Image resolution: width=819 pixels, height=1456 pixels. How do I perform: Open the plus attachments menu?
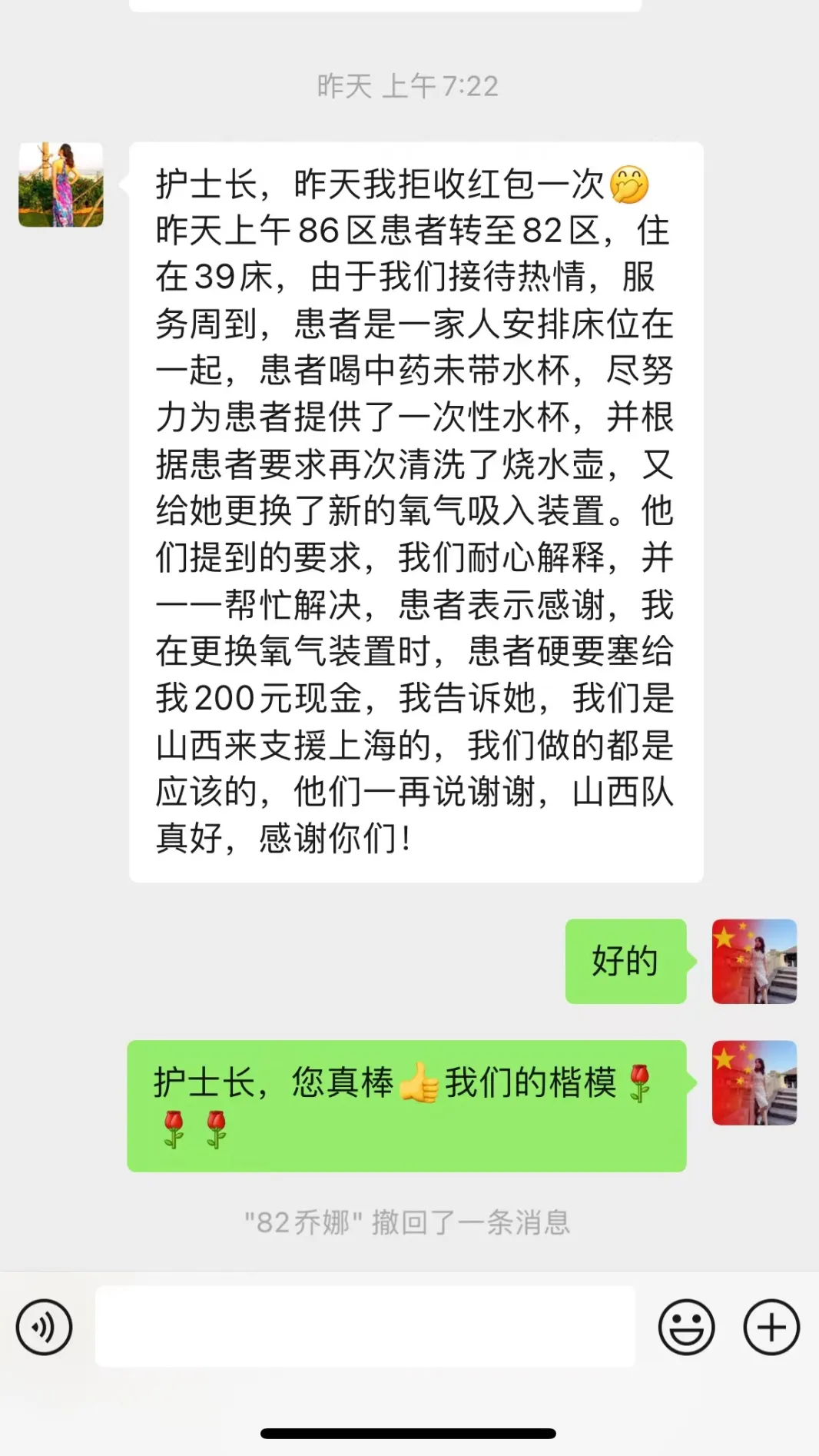pos(771,1327)
